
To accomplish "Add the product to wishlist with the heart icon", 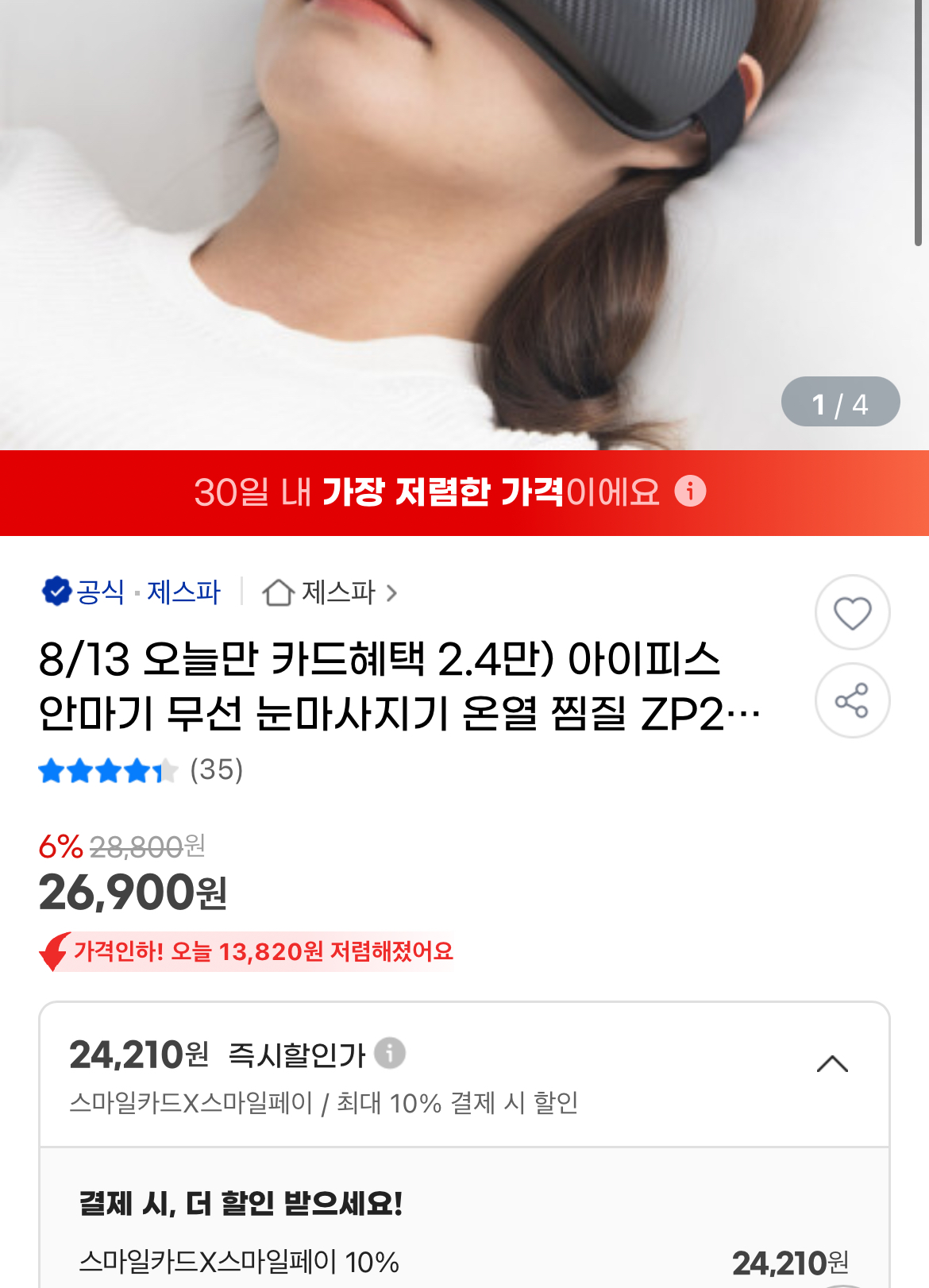I will coord(852,613).
